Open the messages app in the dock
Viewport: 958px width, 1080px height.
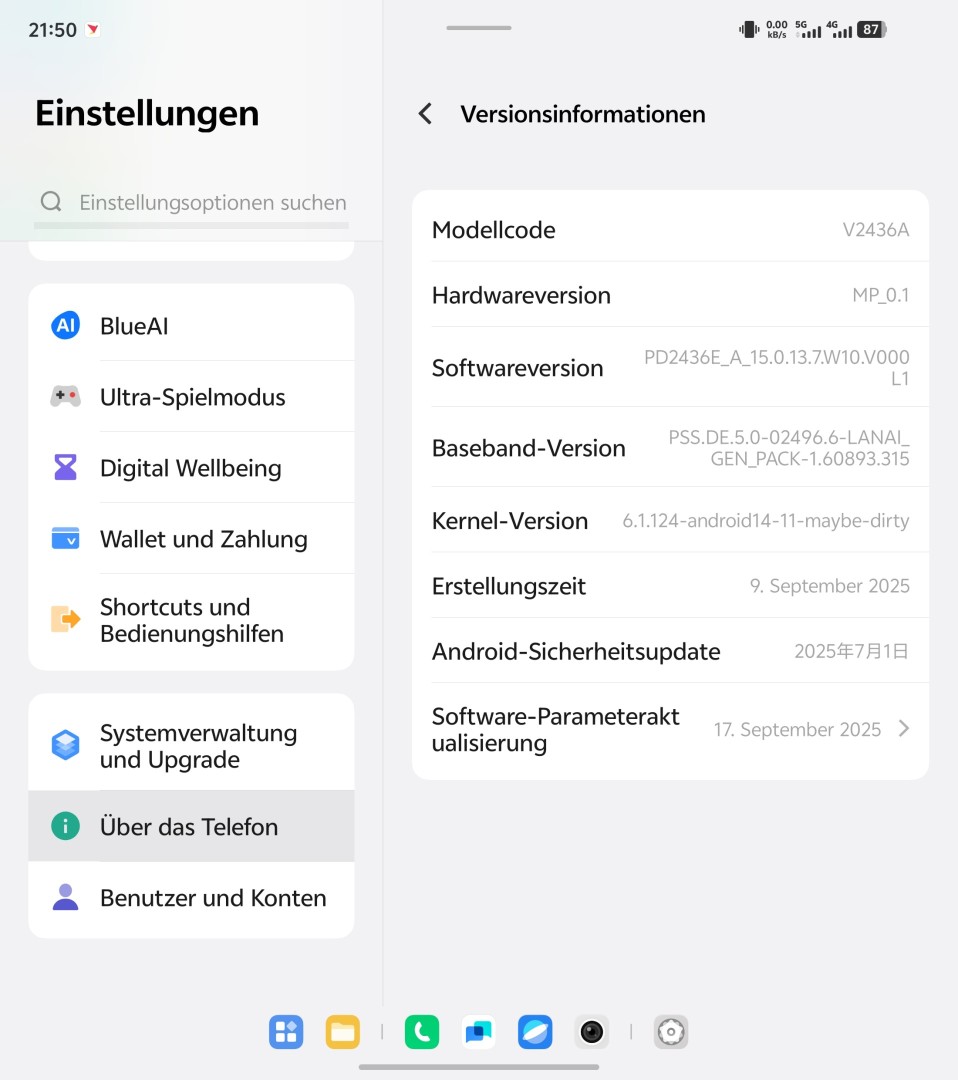point(479,1032)
